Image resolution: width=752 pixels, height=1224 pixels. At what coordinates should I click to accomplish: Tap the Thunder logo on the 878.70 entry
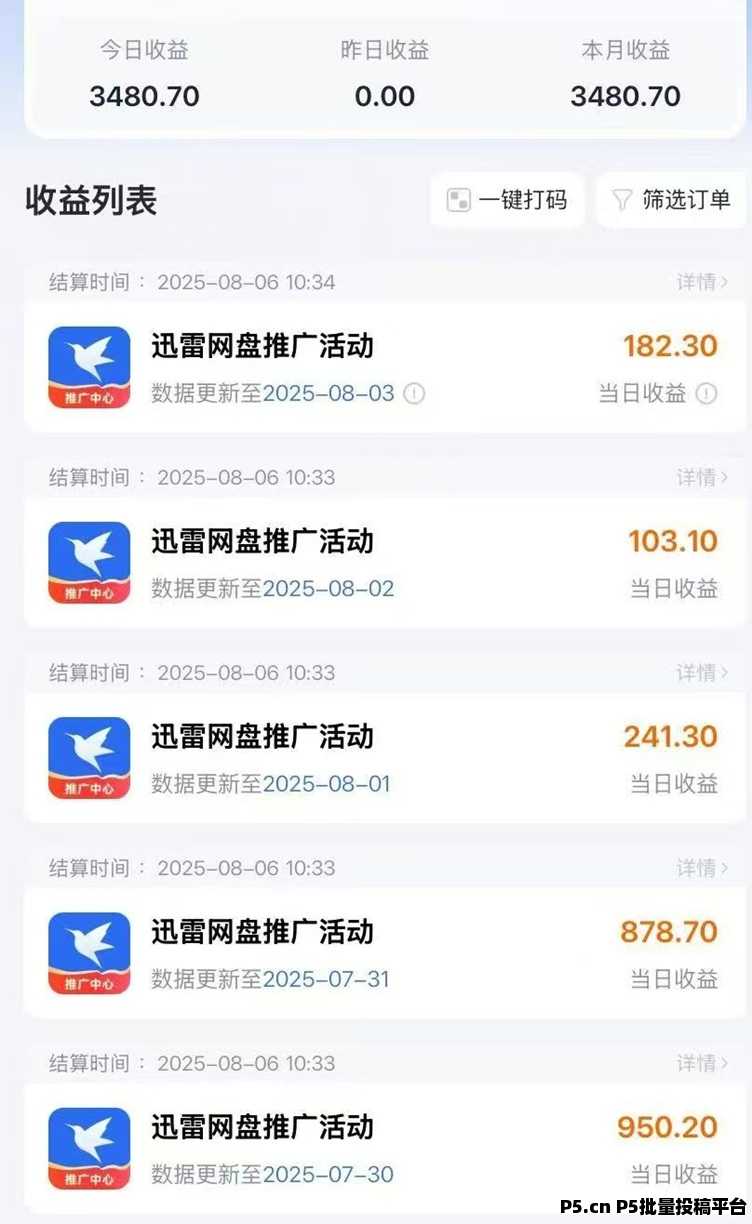click(x=89, y=952)
